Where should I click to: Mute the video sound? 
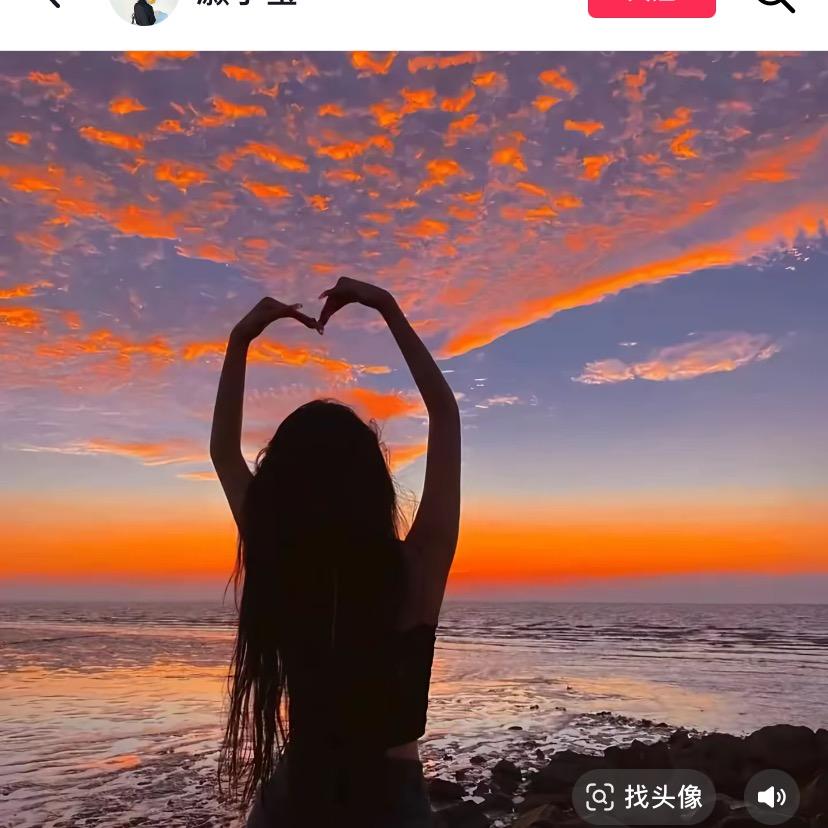coord(771,797)
